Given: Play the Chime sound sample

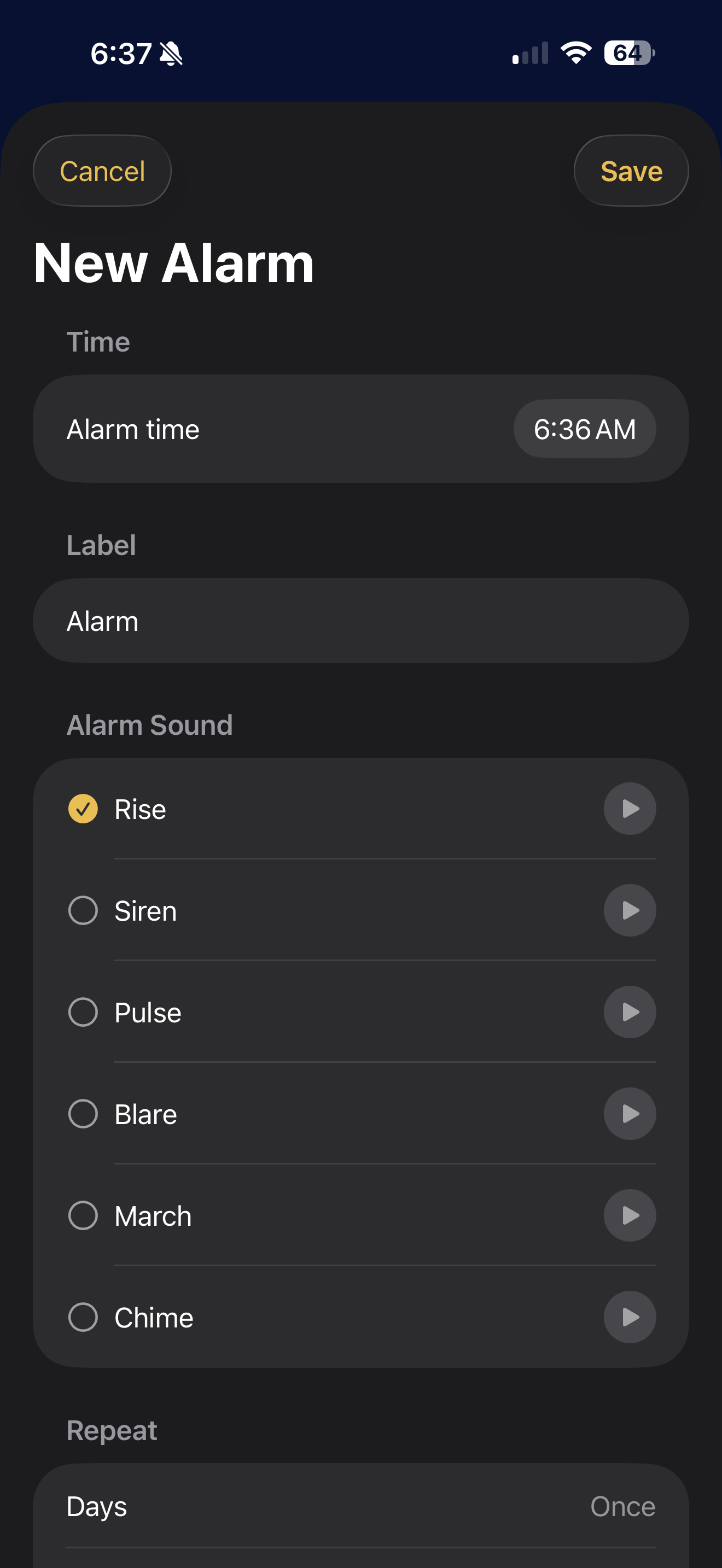Looking at the screenshot, I should pyautogui.click(x=630, y=1317).
